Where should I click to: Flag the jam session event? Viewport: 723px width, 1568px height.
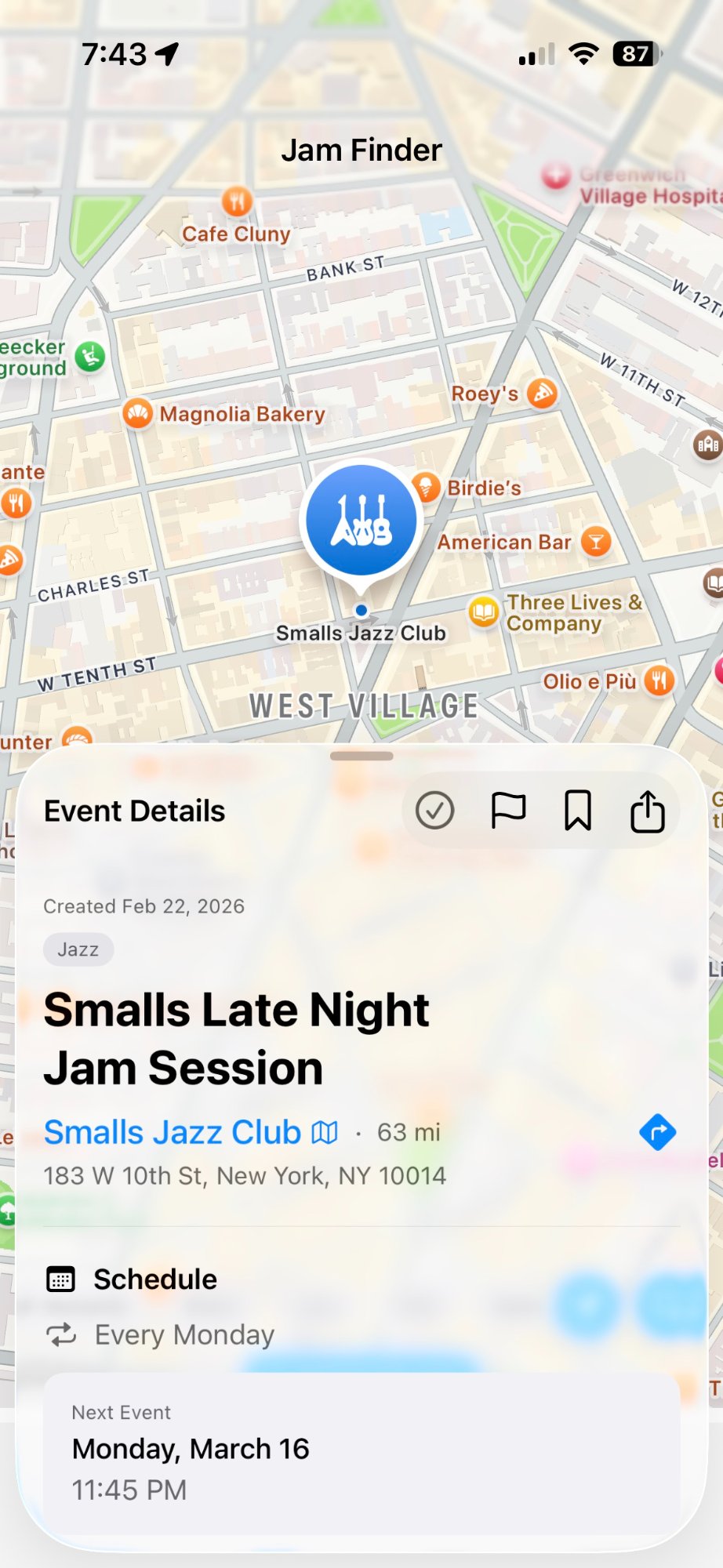pos(508,811)
